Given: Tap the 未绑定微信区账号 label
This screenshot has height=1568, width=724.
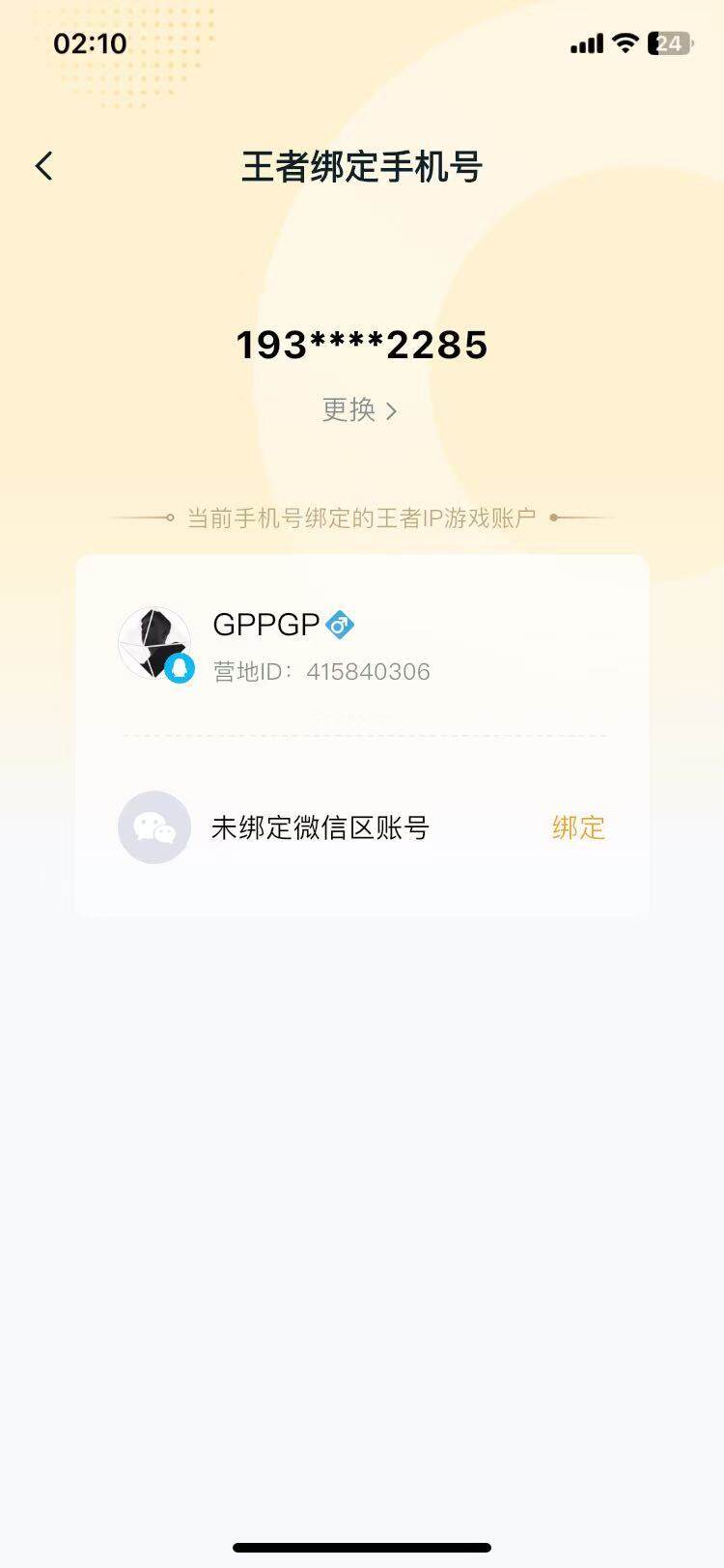Looking at the screenshot, I should [x=320, y=827].
